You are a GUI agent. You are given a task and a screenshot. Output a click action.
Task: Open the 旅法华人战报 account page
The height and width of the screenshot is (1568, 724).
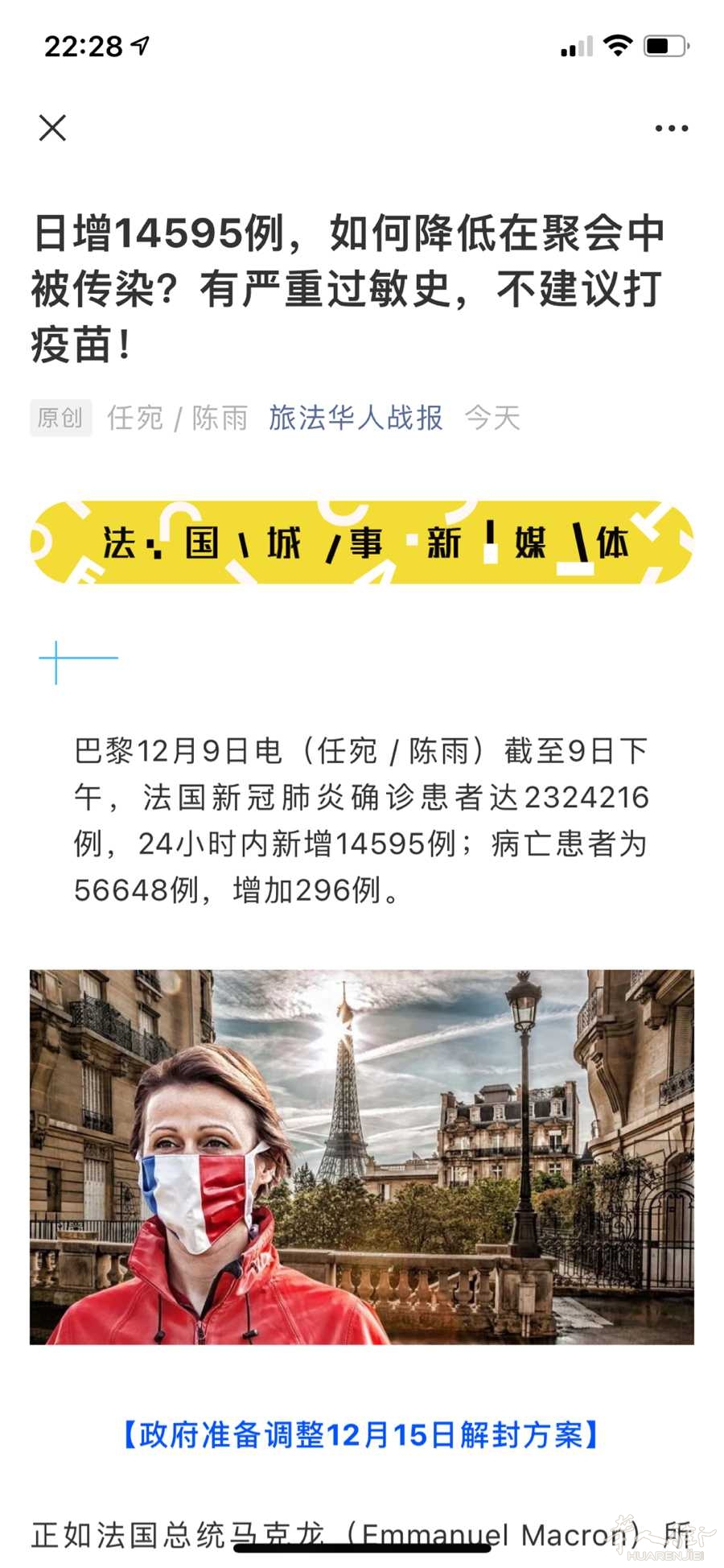click(356, 418)
